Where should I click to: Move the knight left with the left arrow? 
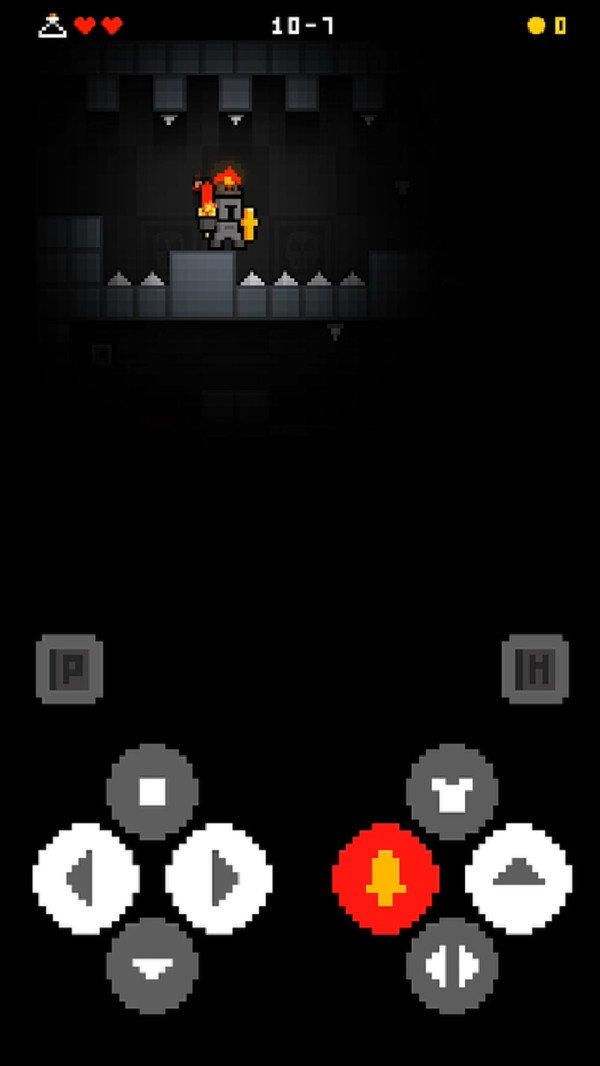(85, 879)
